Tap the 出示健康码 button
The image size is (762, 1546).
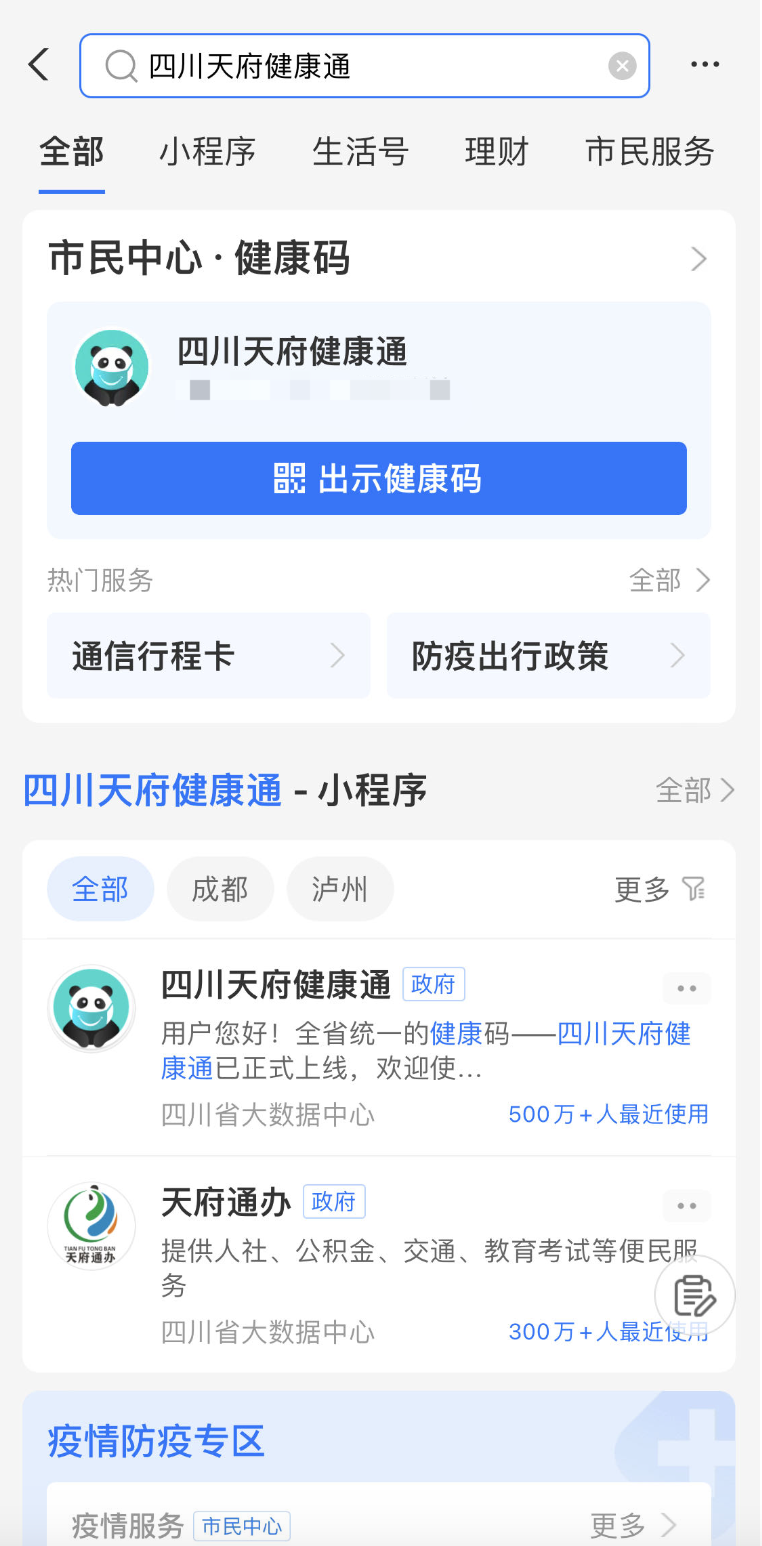pyautogui.click(x=379, y=478)
